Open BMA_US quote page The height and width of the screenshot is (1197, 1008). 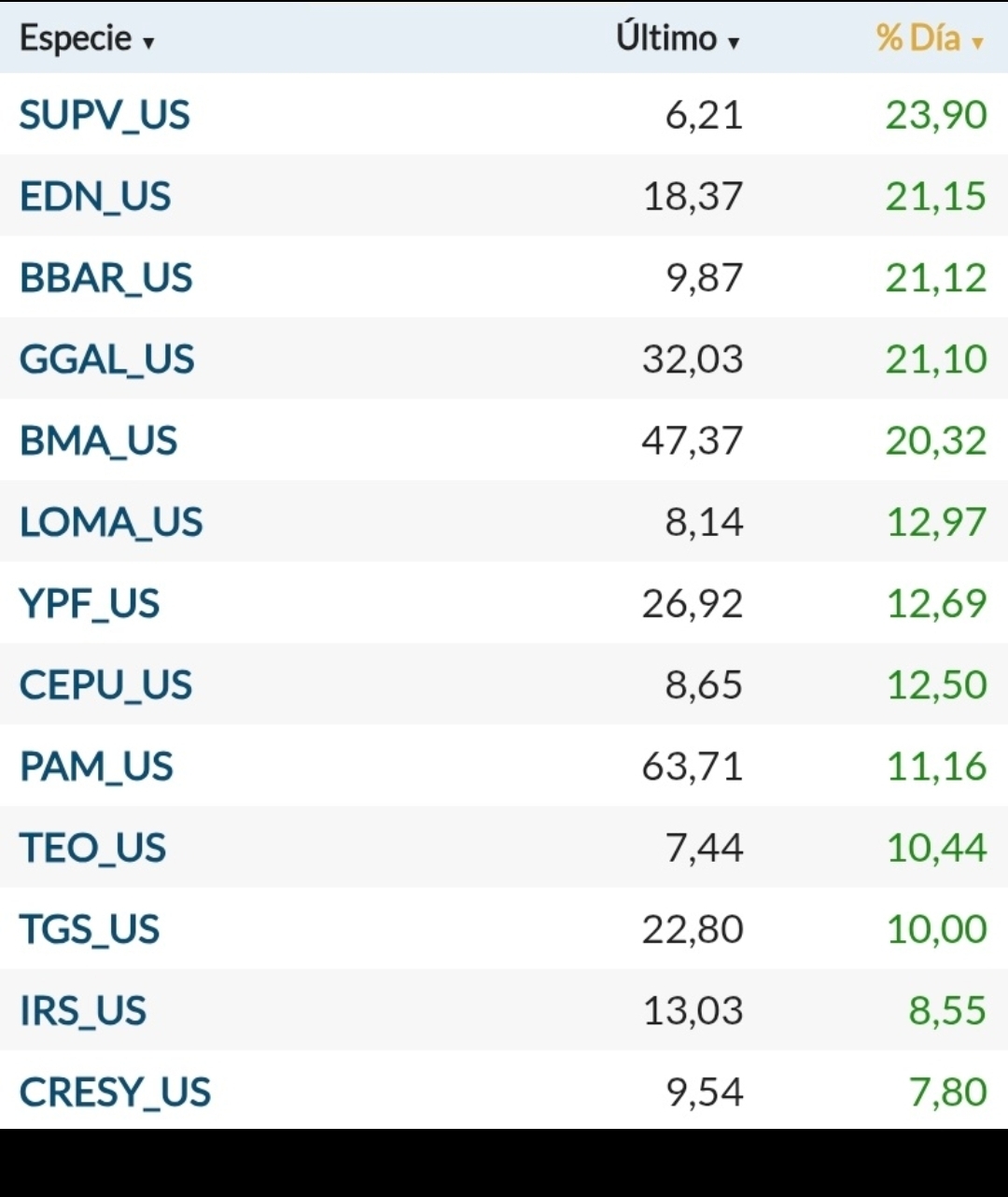click(x=99, y=441)
